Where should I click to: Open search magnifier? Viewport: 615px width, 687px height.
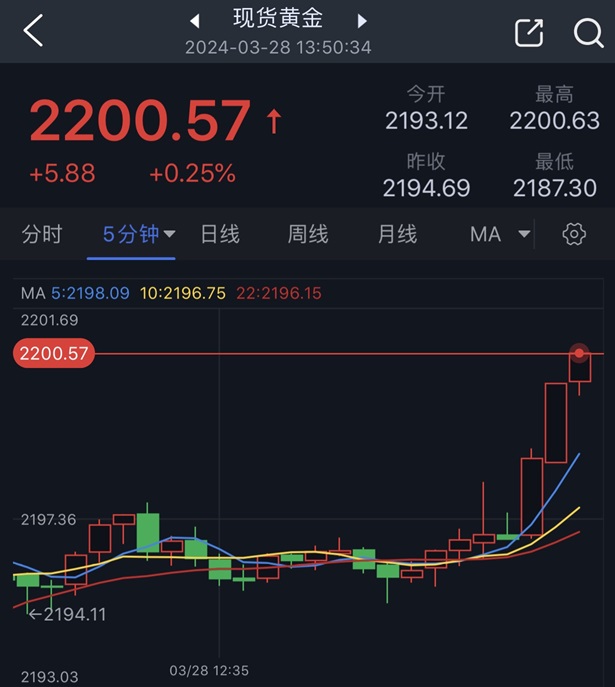[588, 32]
